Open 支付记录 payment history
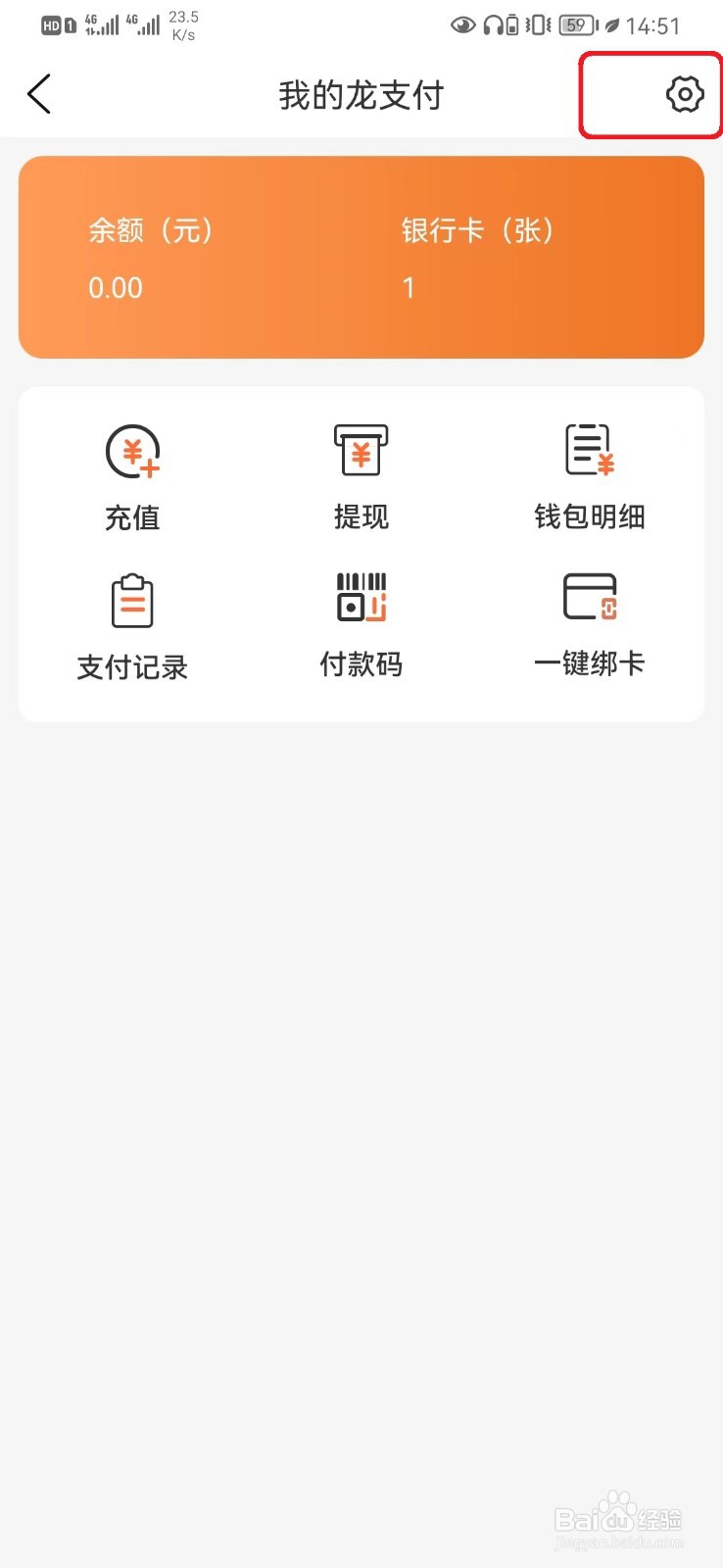Viewport: 723px width, 1568px height. (132, 625)
